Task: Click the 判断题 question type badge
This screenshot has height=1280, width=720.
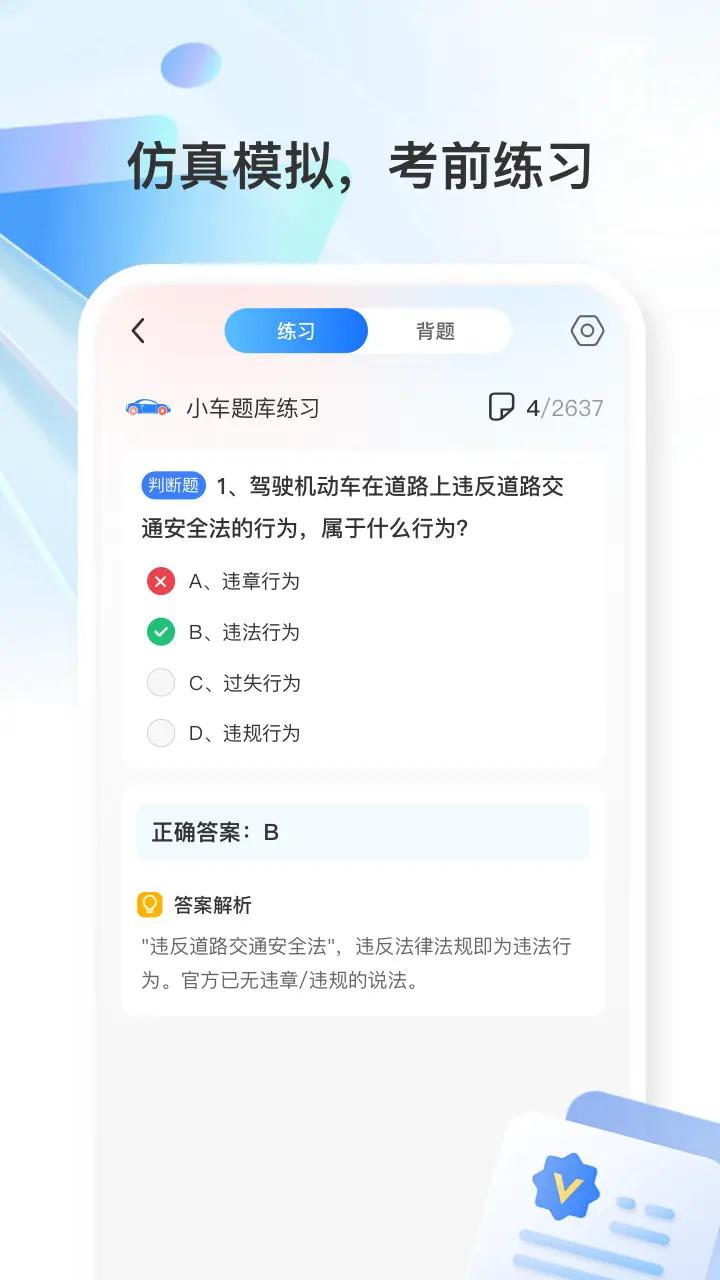Action: coord(173,485)
